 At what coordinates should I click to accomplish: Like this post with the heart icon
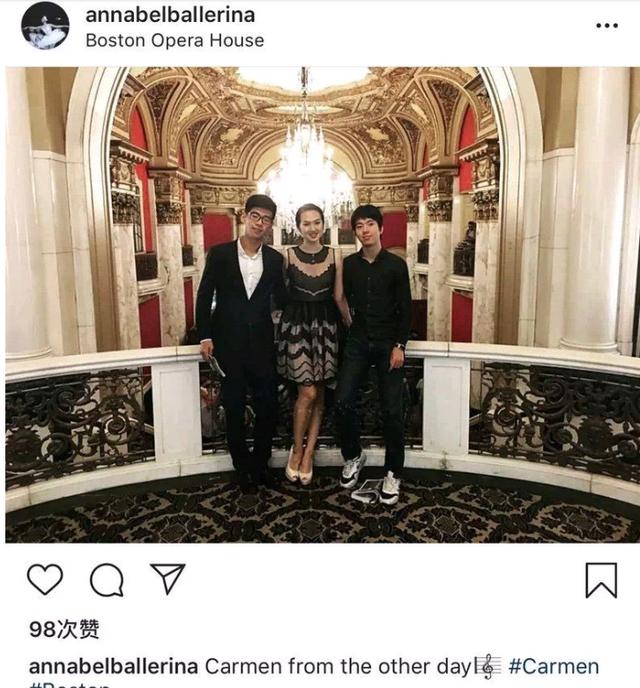(45, 580)
